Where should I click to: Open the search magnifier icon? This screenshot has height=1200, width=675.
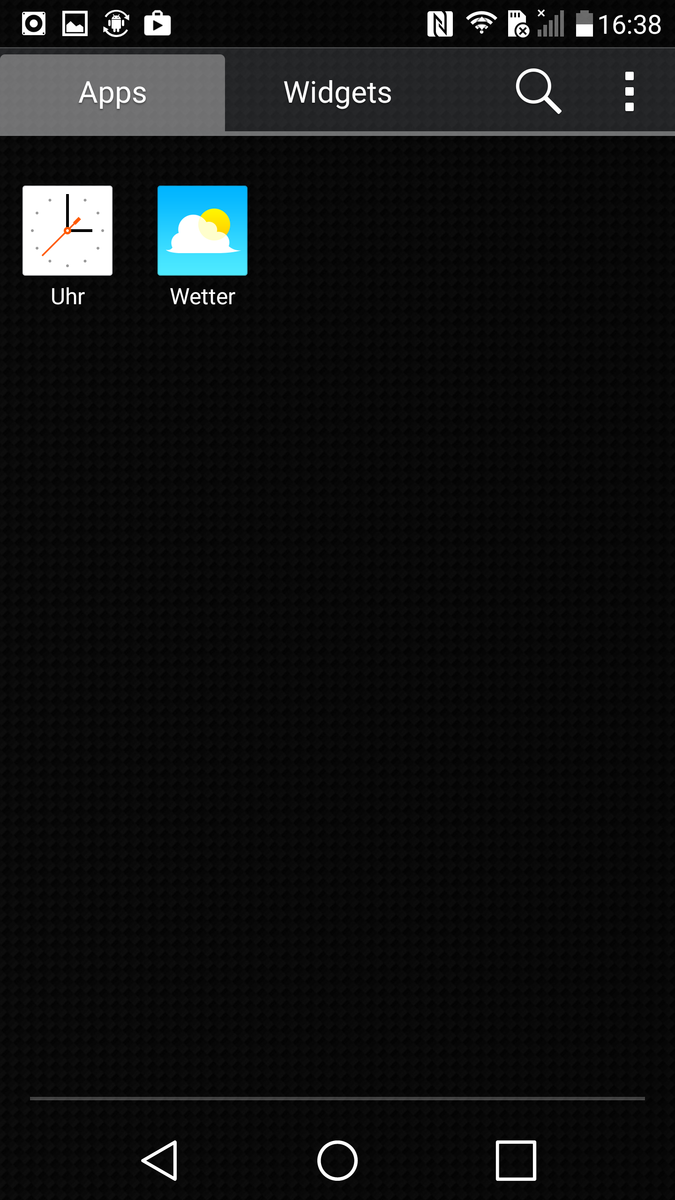coord(538,92)
